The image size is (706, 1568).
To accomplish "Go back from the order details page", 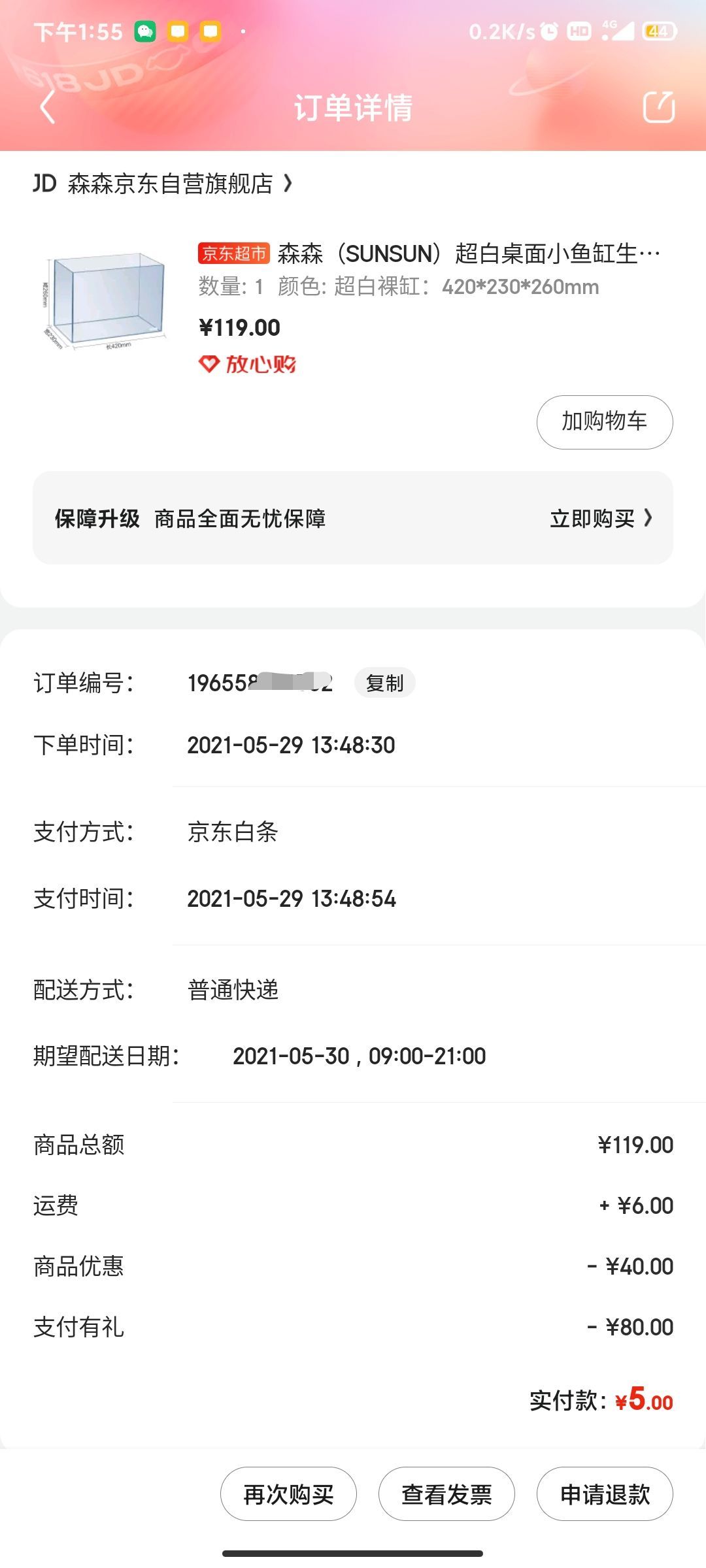I will tap(48, 107).
